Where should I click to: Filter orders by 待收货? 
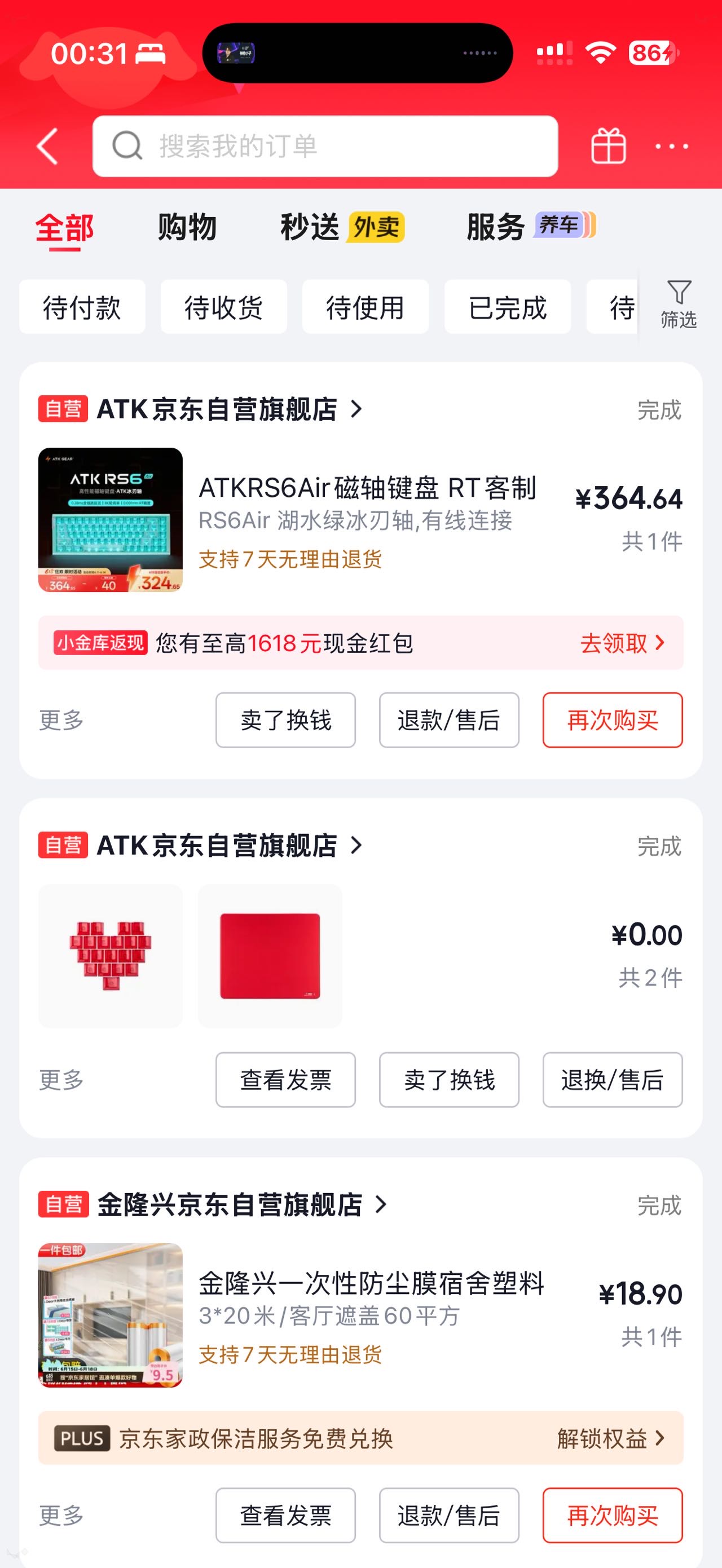223,307
